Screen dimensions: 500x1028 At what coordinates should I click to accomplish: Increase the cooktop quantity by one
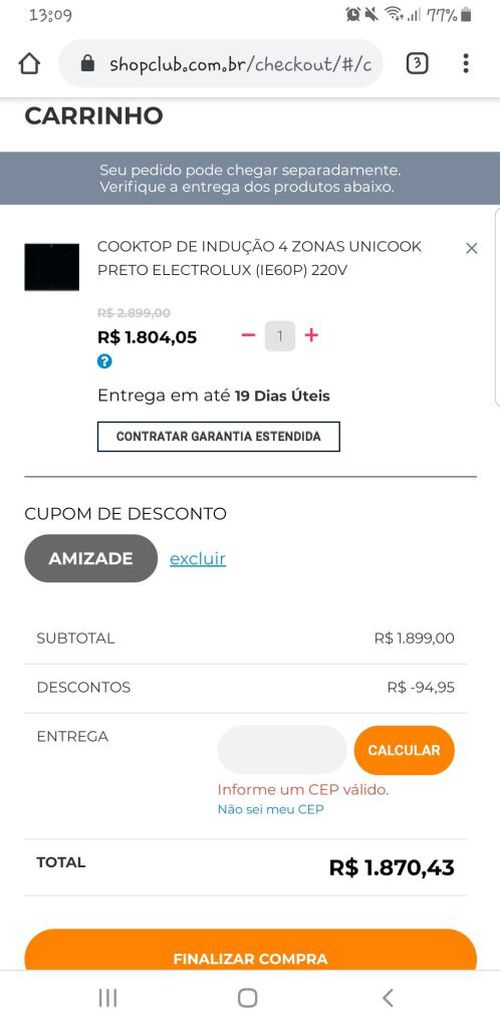pyautogui.click(x=311, y=336)
